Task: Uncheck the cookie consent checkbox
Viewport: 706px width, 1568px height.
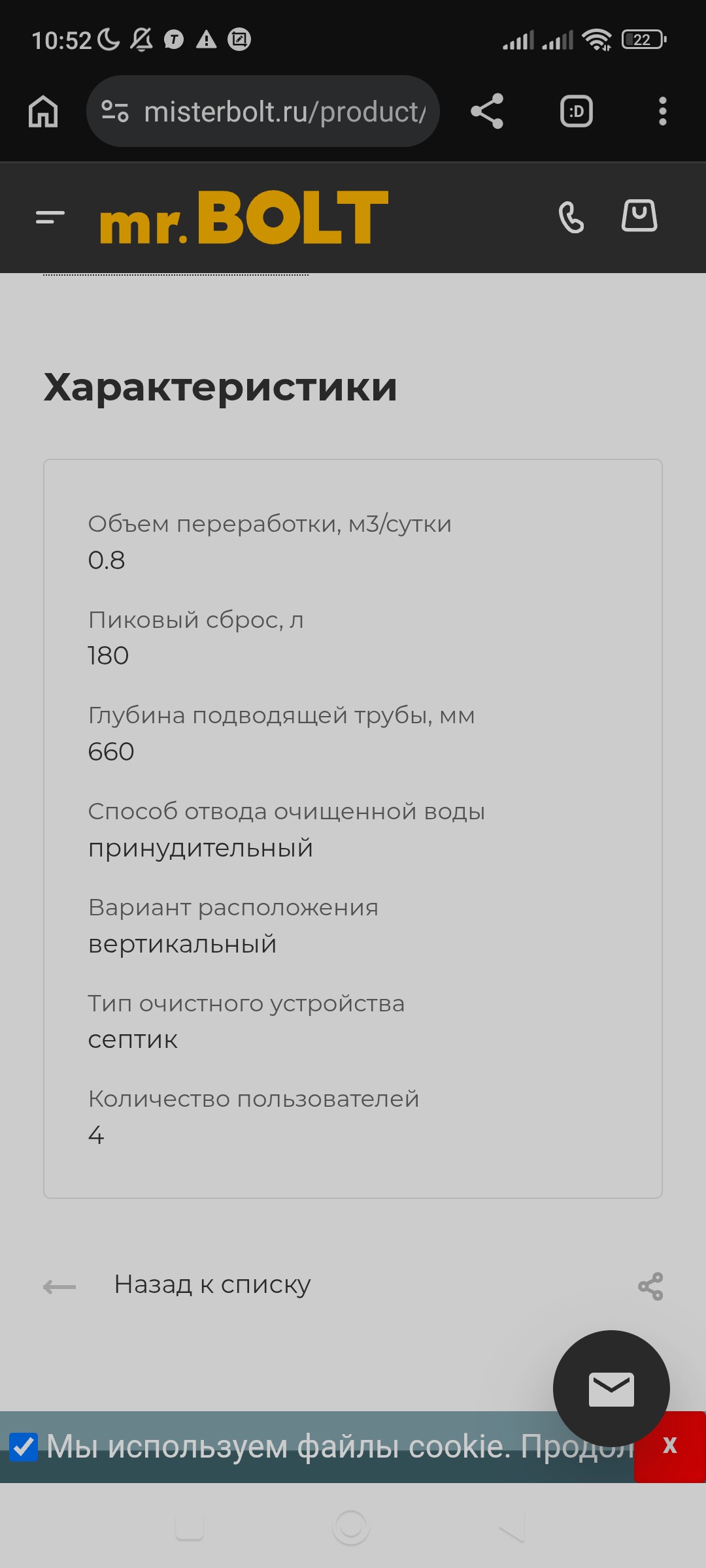Action: pos(24,1446)
